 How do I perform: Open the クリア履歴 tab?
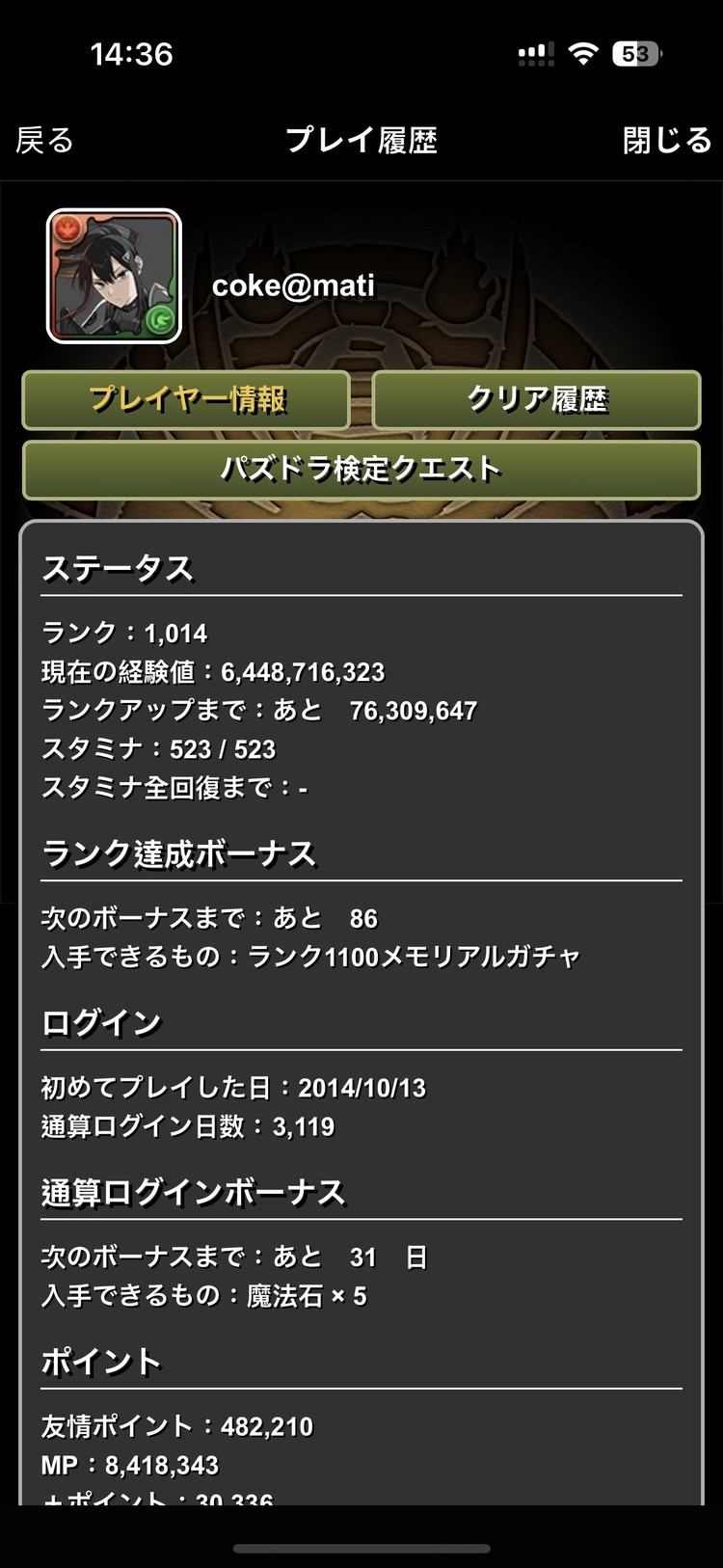536,399
